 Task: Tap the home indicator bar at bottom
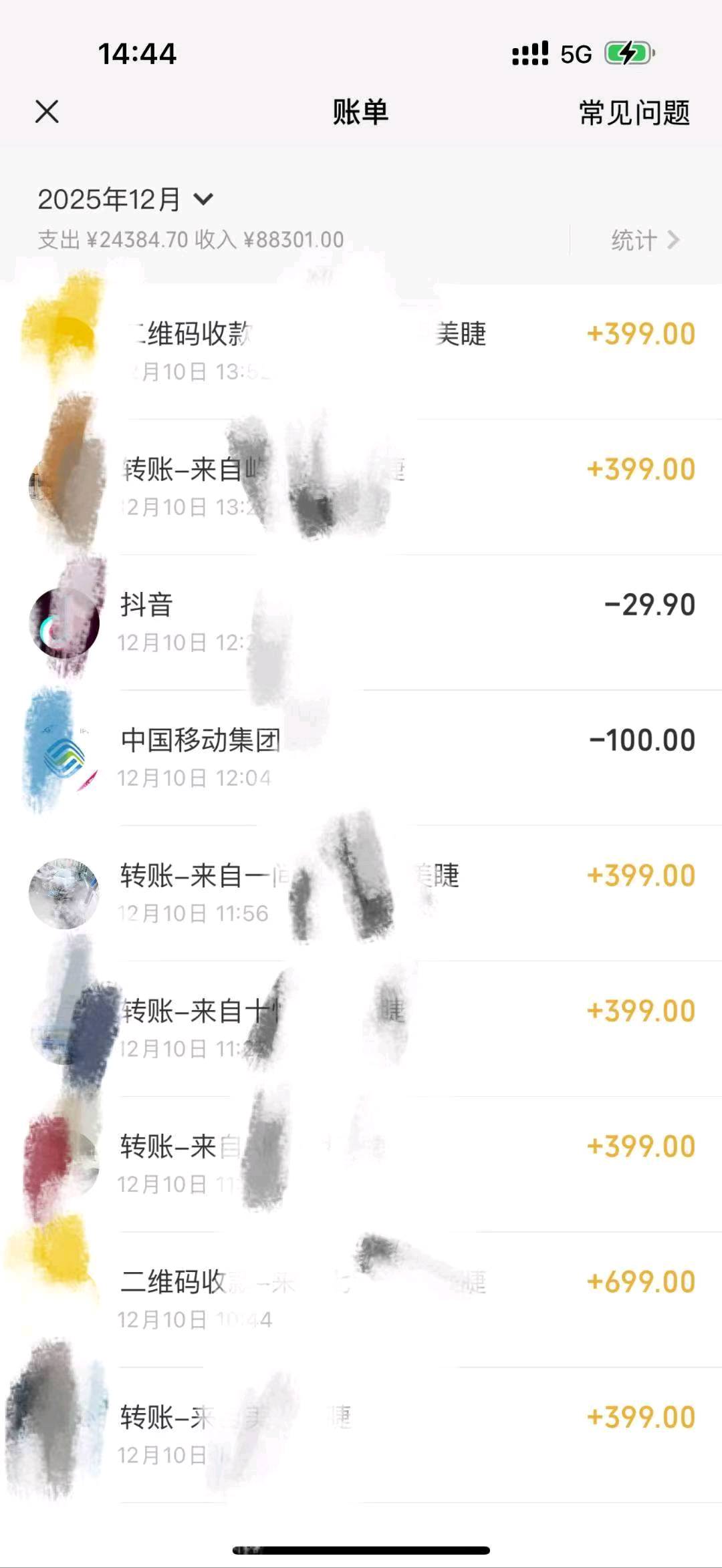[x=361, y=1550]
